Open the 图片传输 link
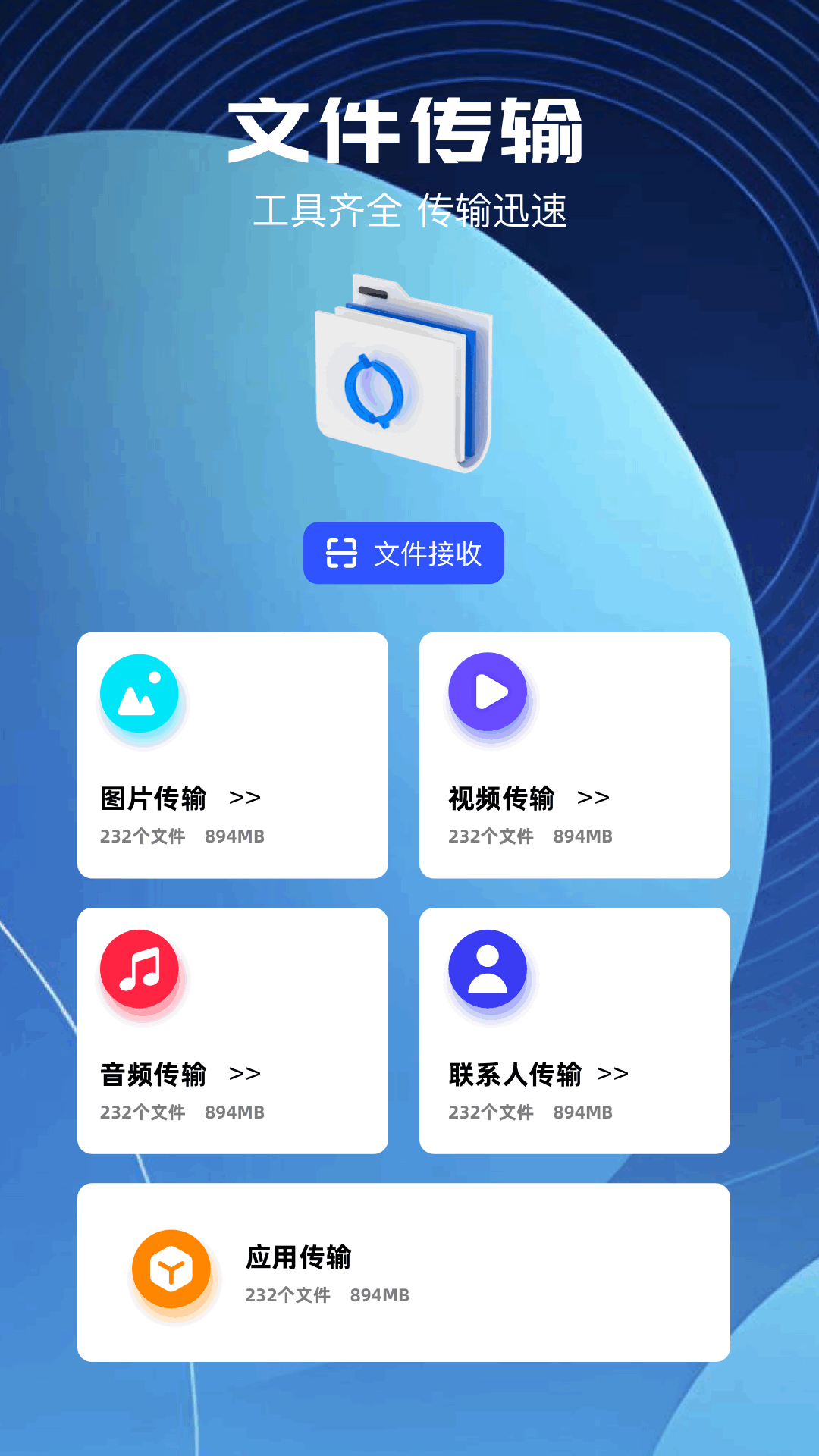The image size is (819, 1456). click(152, 796)
